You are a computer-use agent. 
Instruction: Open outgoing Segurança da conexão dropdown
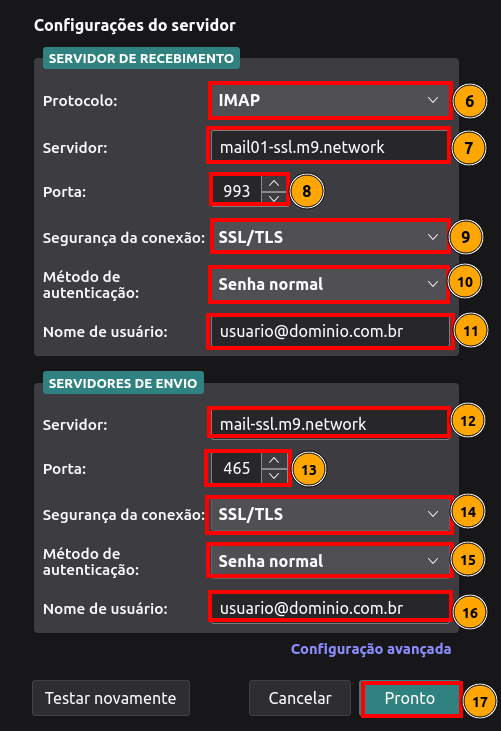[330, 514]
